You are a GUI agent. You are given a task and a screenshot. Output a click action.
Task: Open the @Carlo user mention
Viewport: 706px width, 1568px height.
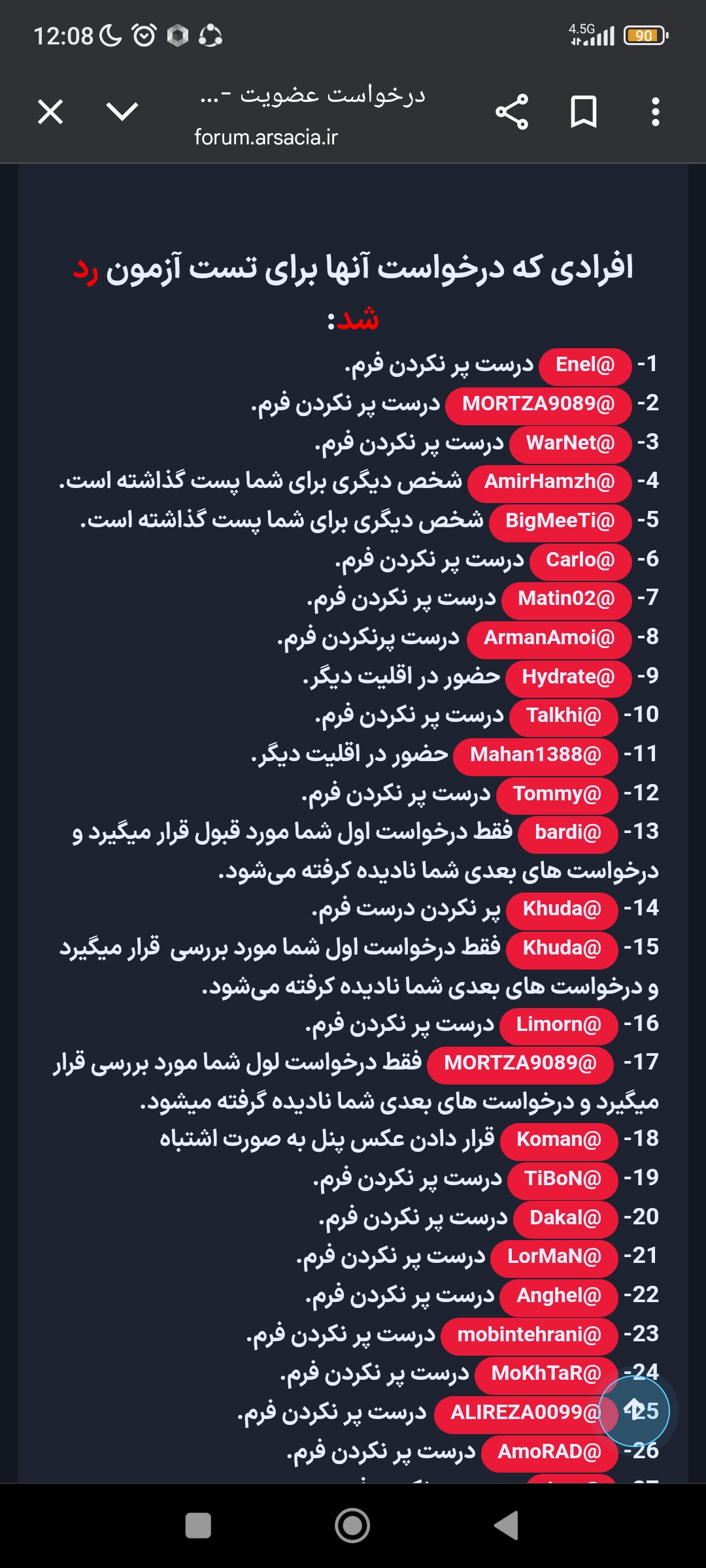click(x=580, y=561)
